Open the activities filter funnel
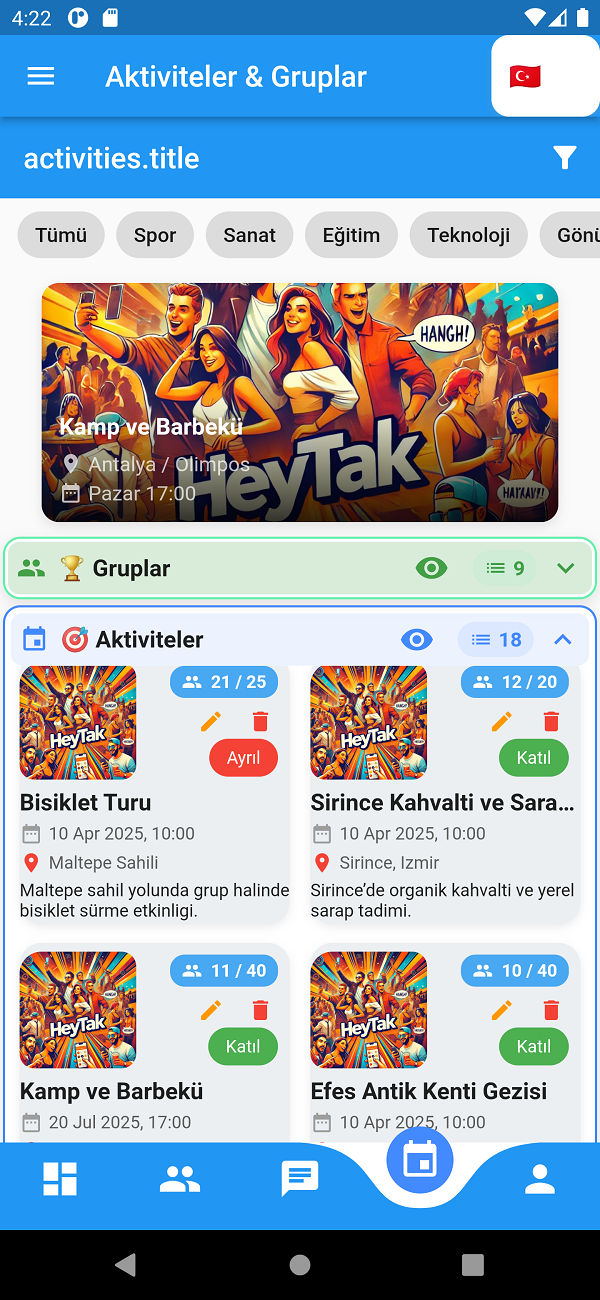The image size is (600, 1300). 565,158
